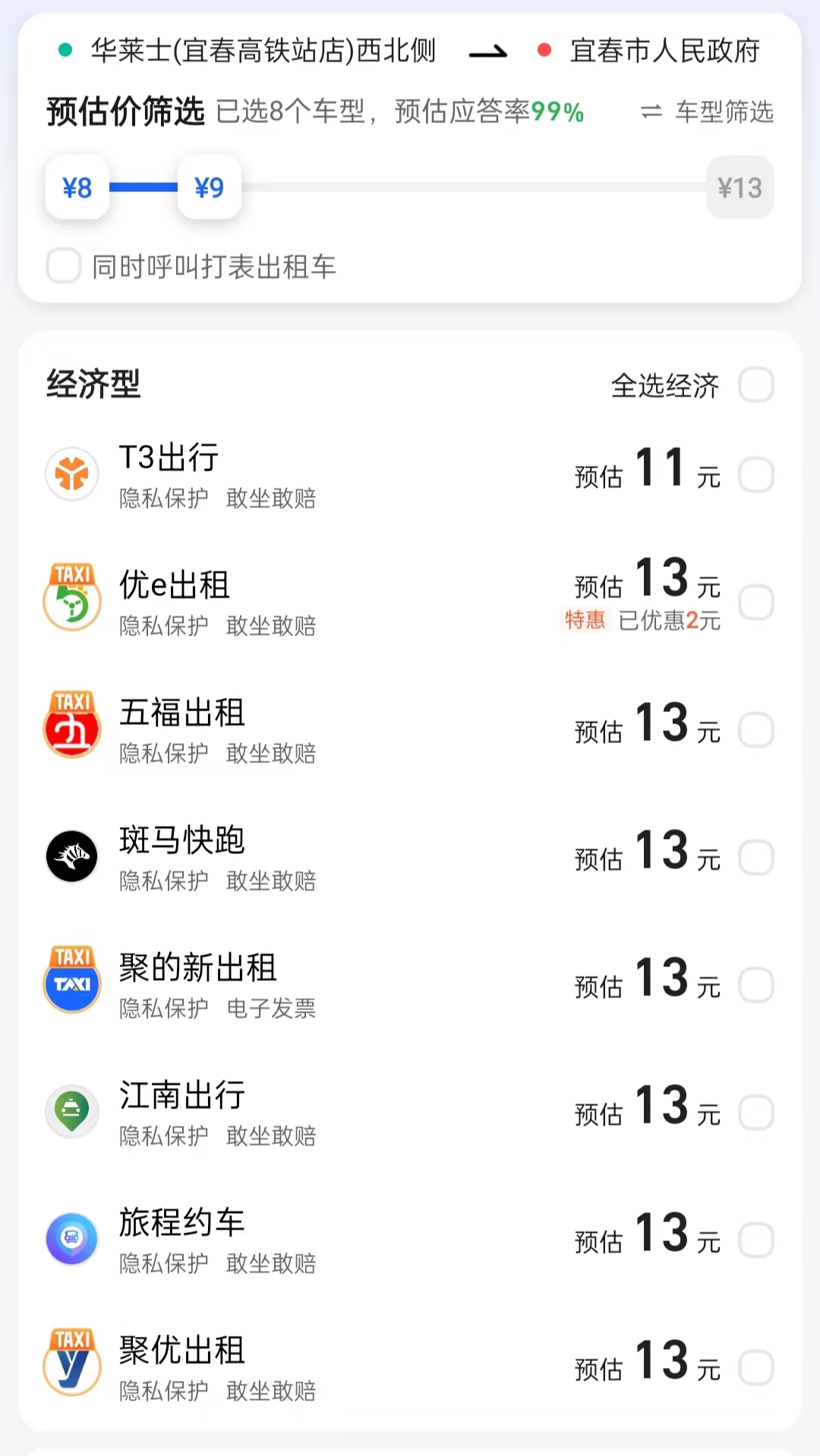Tap the ¥9 price slider handle

[209, 188]
